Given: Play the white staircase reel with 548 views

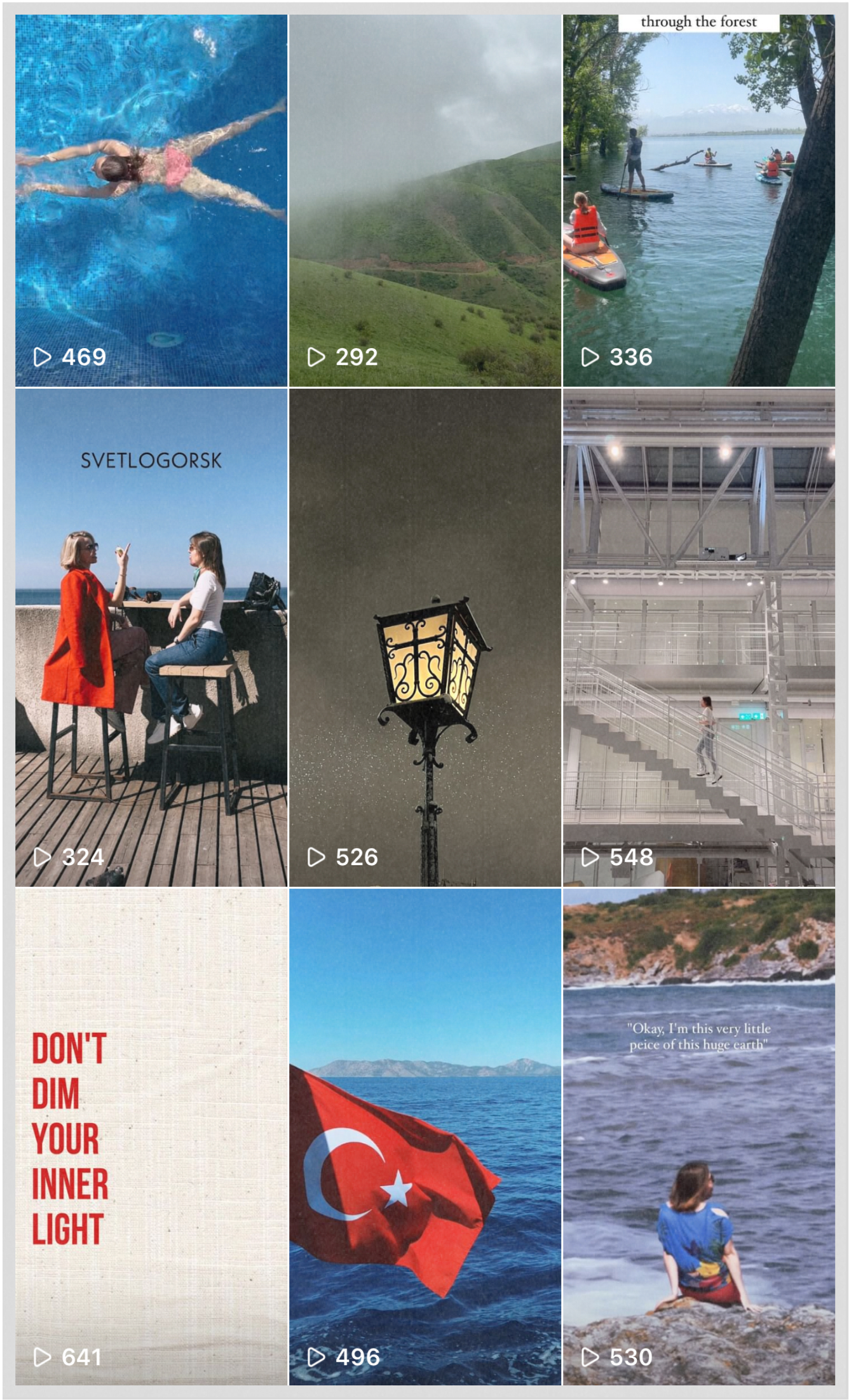Looking at the screenshot, I should click(698, 637).
